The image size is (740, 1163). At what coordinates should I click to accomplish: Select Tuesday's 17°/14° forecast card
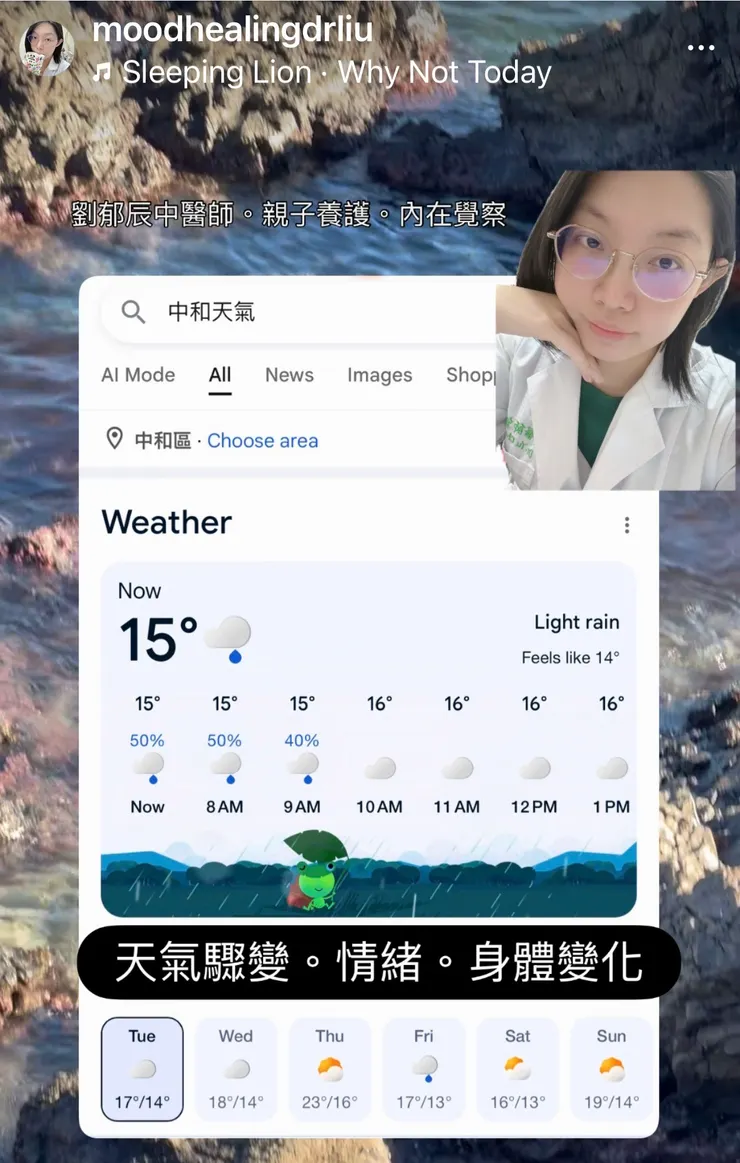(141, 1068)
